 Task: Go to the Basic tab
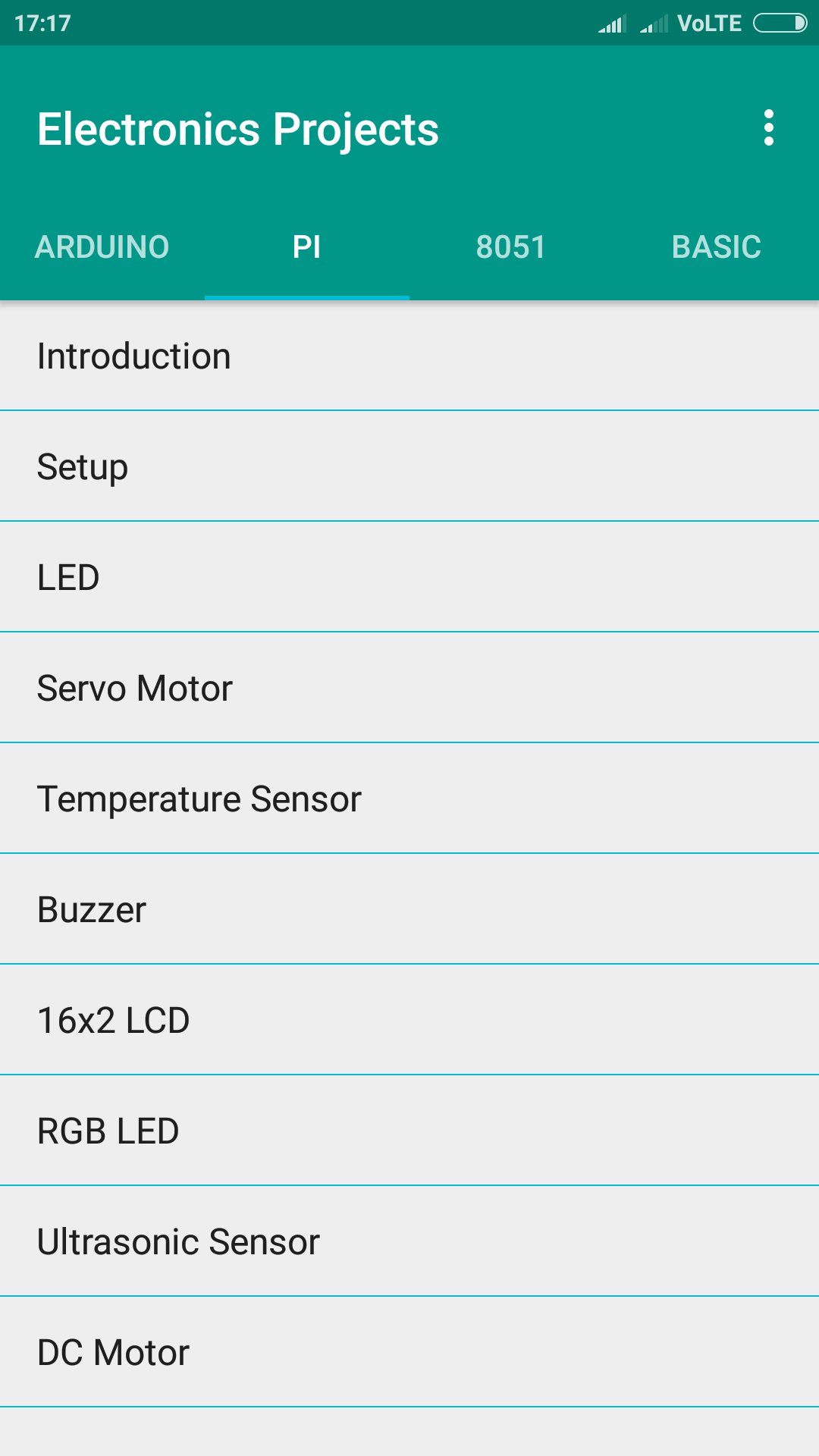716,247
